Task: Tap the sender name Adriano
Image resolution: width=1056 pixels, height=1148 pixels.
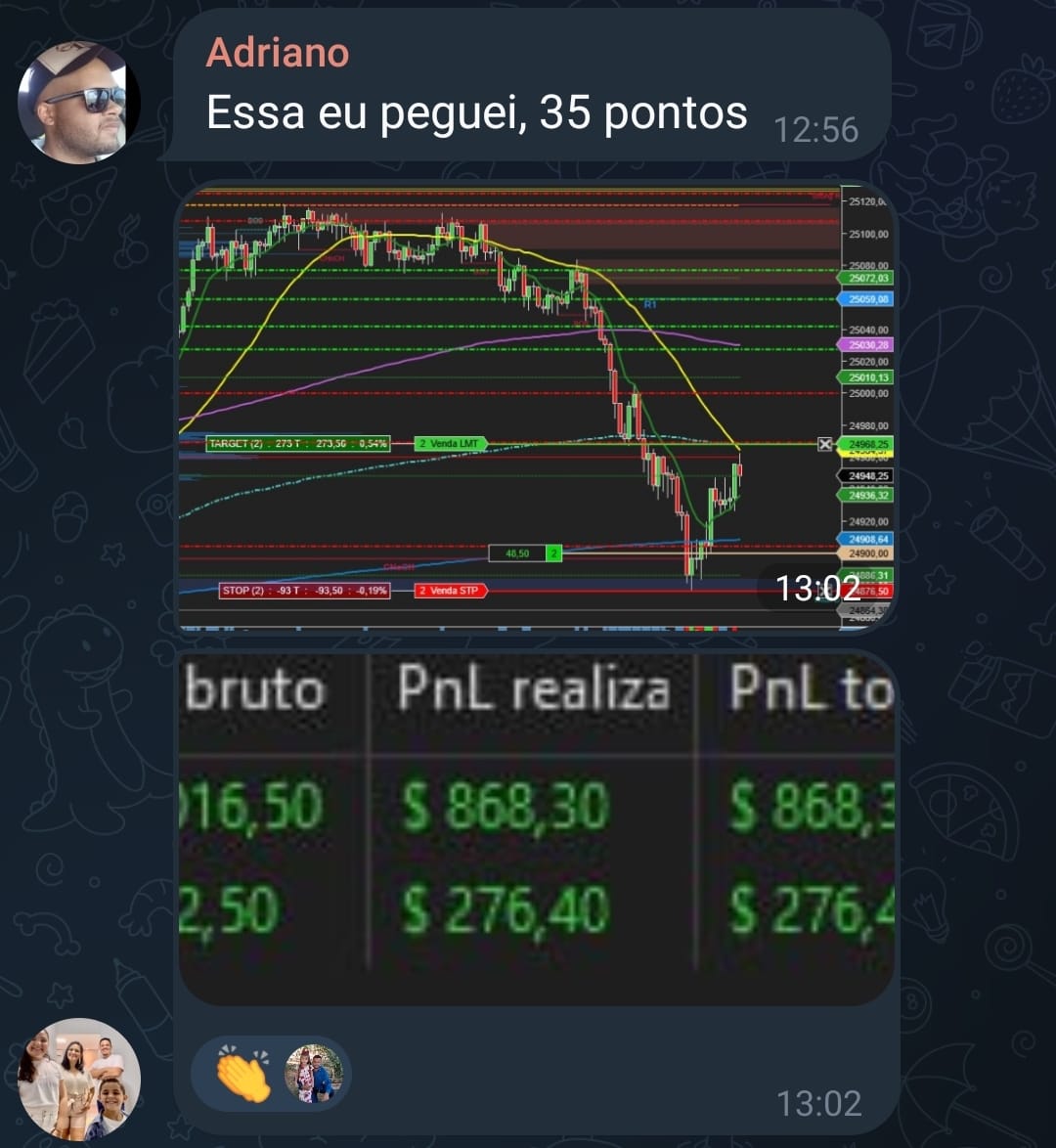Action: click(278, 53)
